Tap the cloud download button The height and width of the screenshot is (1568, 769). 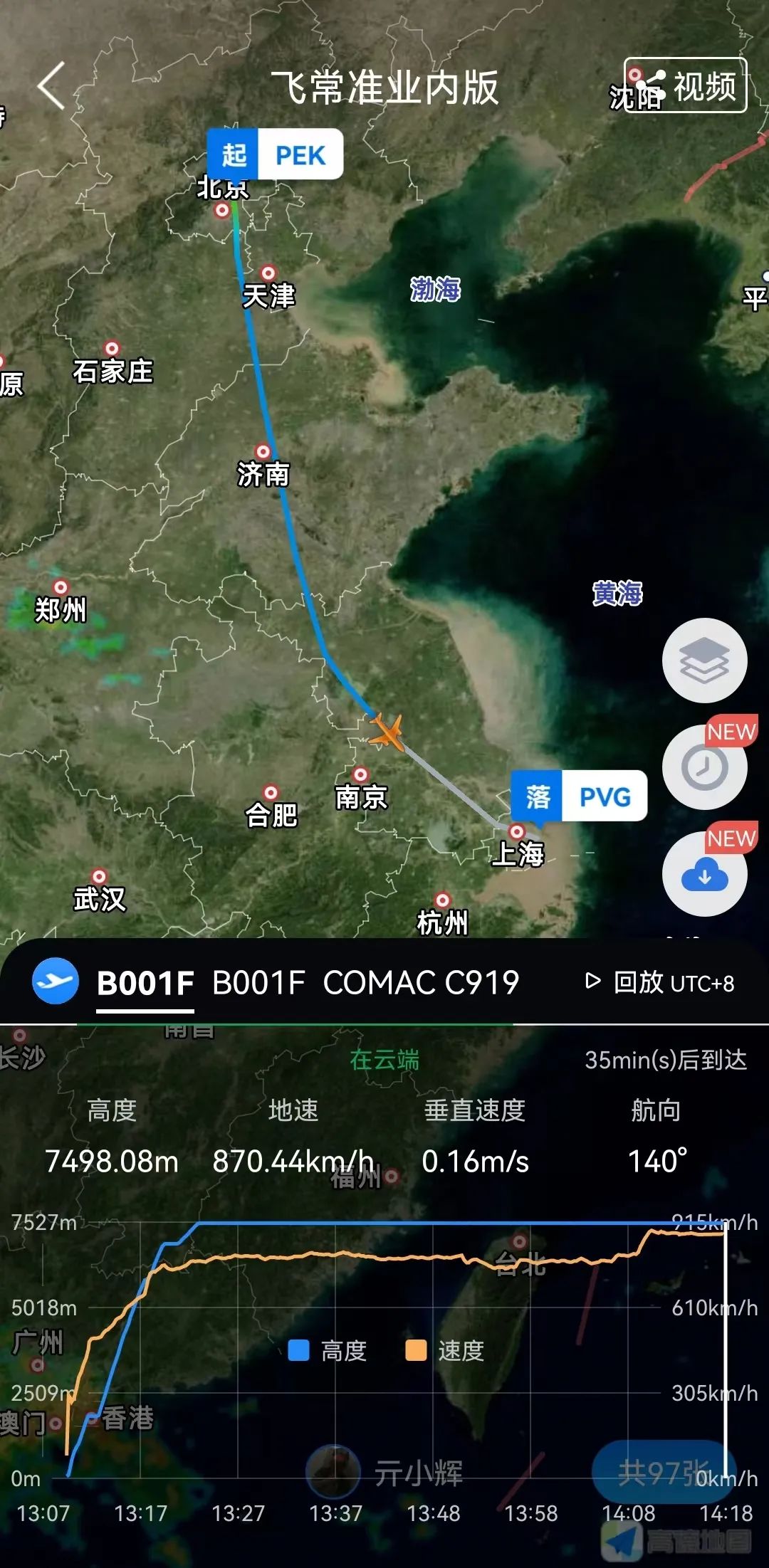(704, 874)
